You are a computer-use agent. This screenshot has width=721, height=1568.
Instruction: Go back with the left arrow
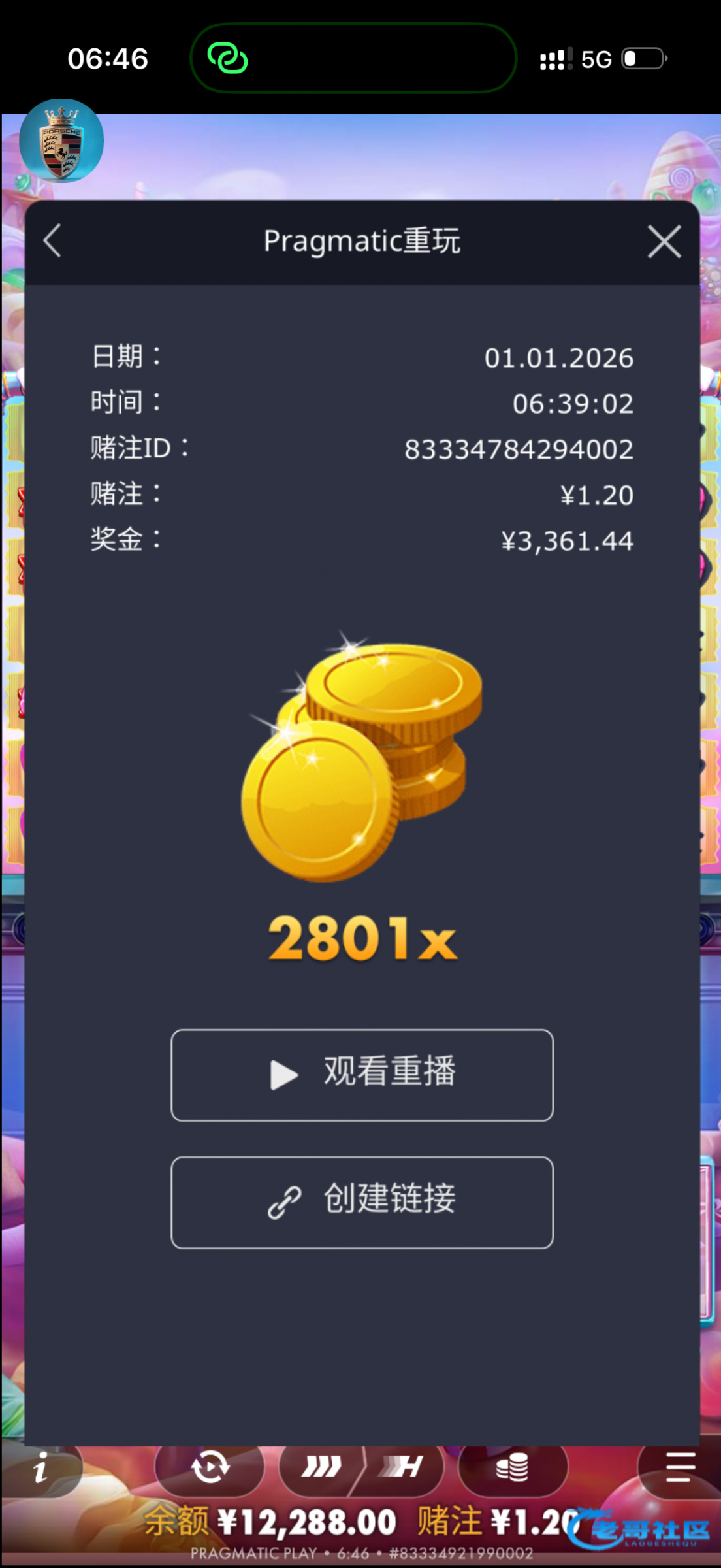point(52,241)
